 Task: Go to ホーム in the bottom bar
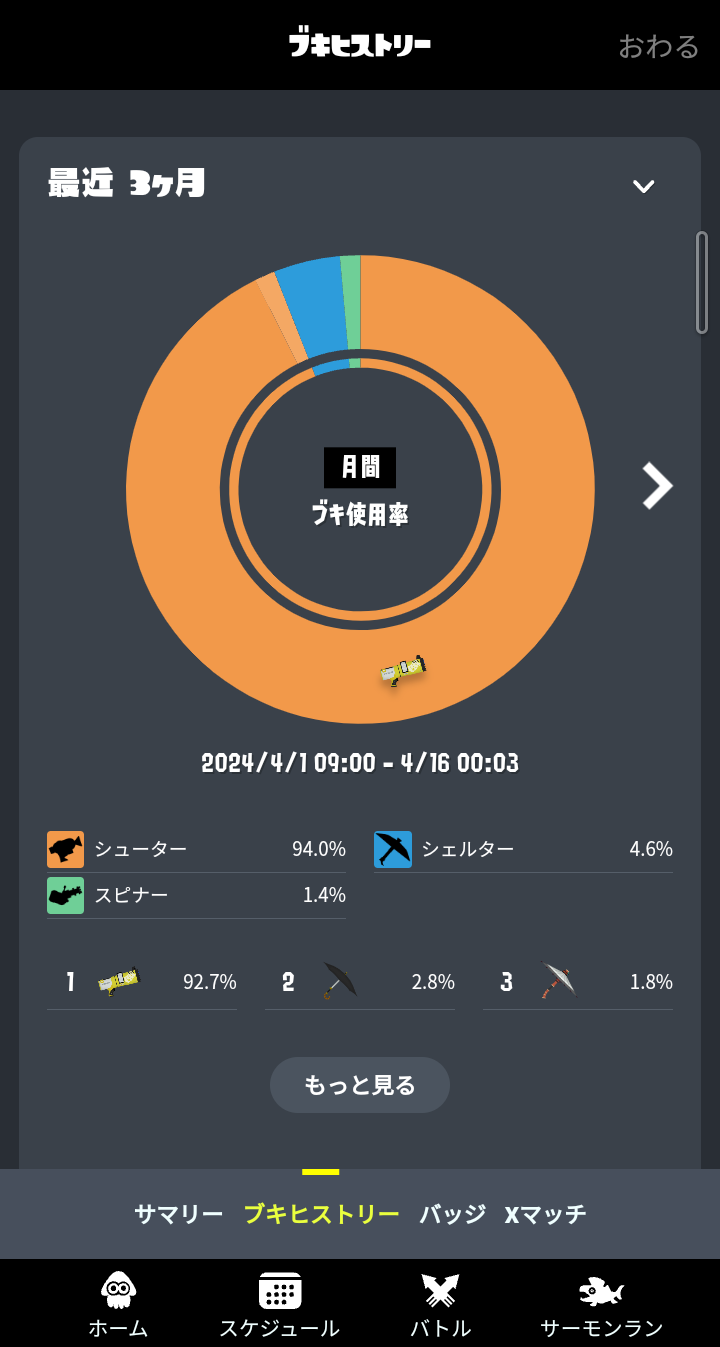coord(118,1305)
